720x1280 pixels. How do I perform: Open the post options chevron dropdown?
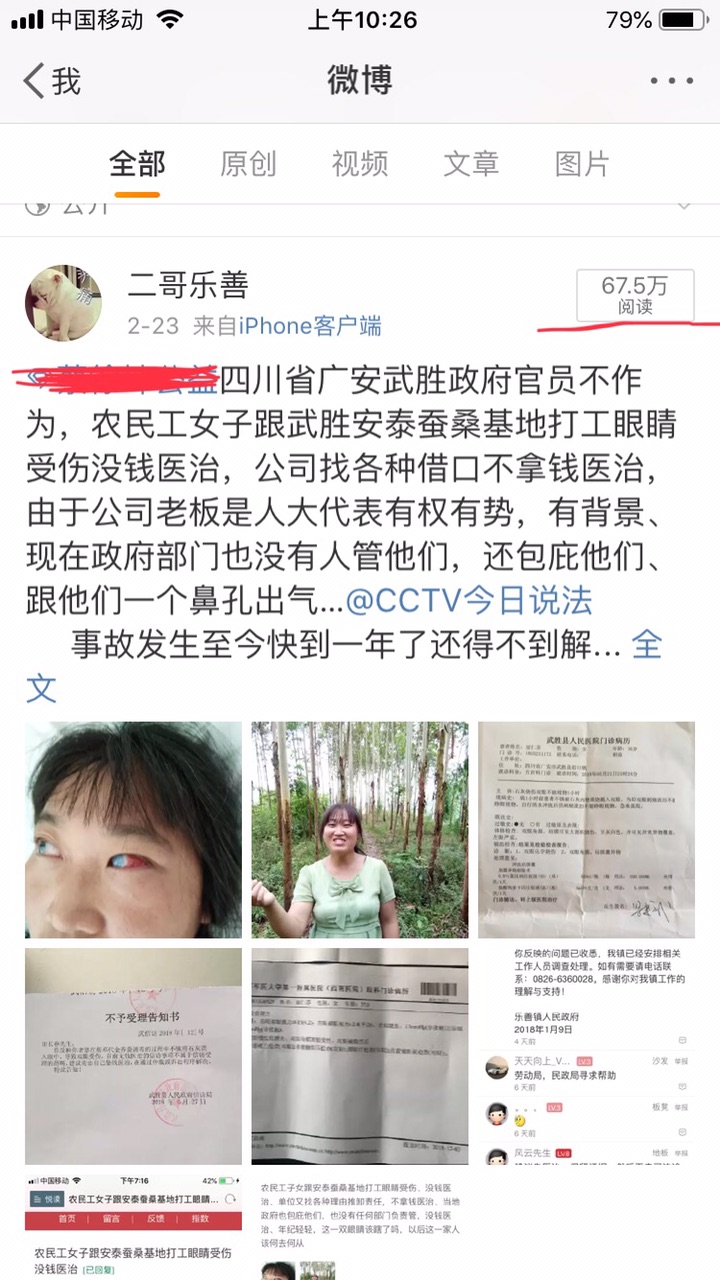(x=684, y=206)
